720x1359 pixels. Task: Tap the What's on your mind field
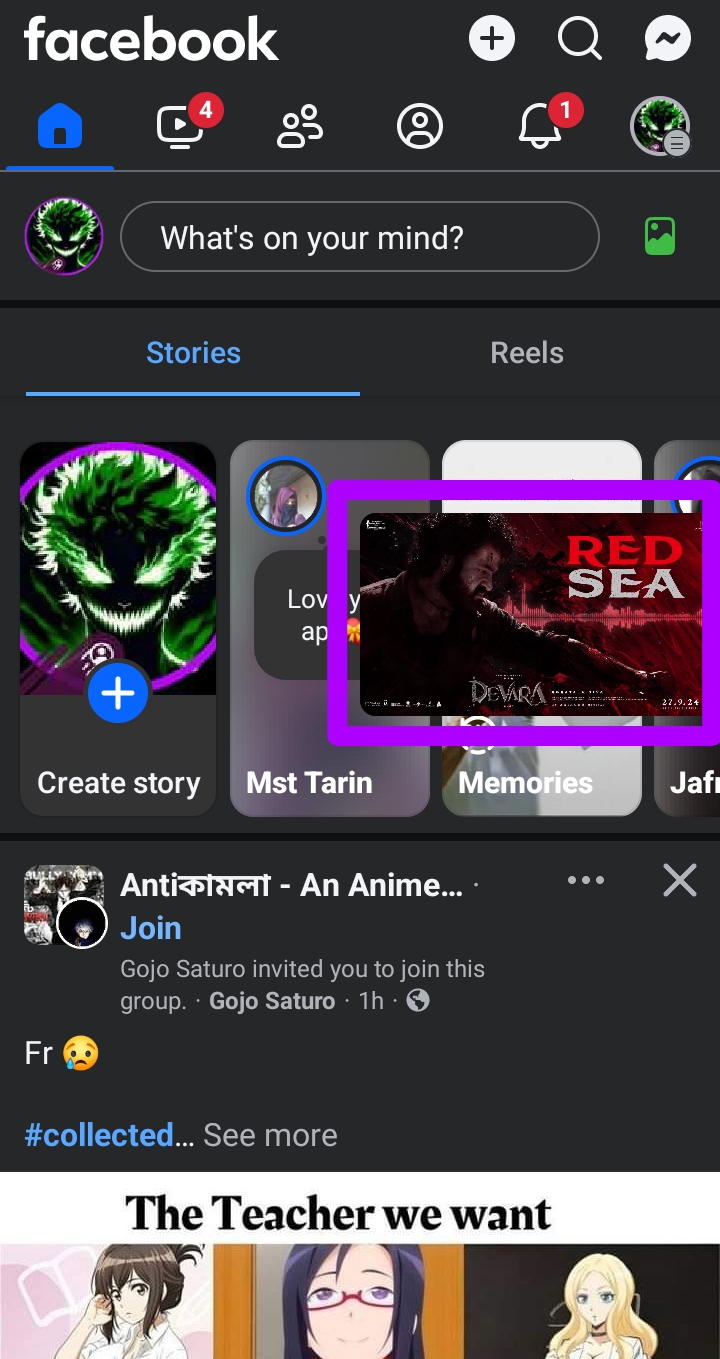[360, 238]
